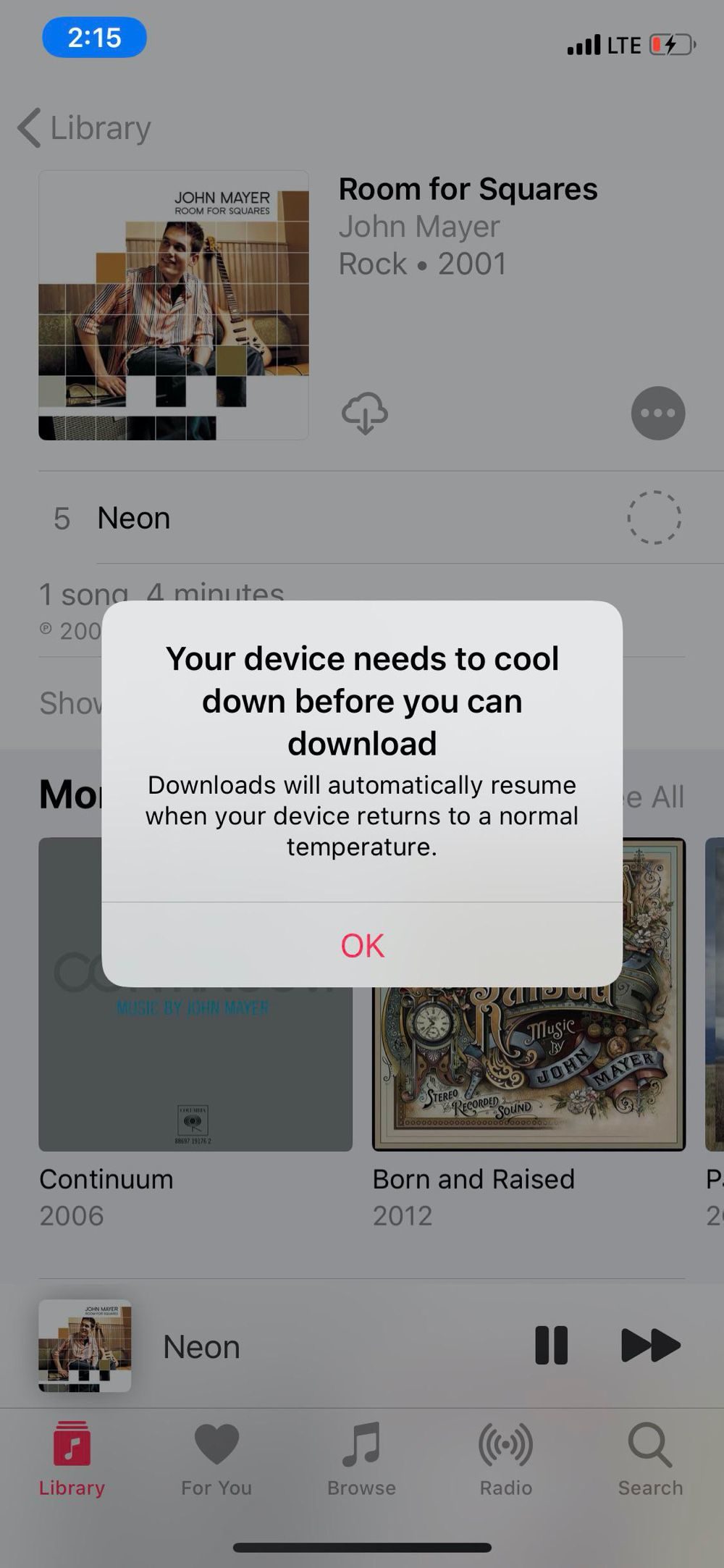Skip to the next track

[x=651, y=1345]
